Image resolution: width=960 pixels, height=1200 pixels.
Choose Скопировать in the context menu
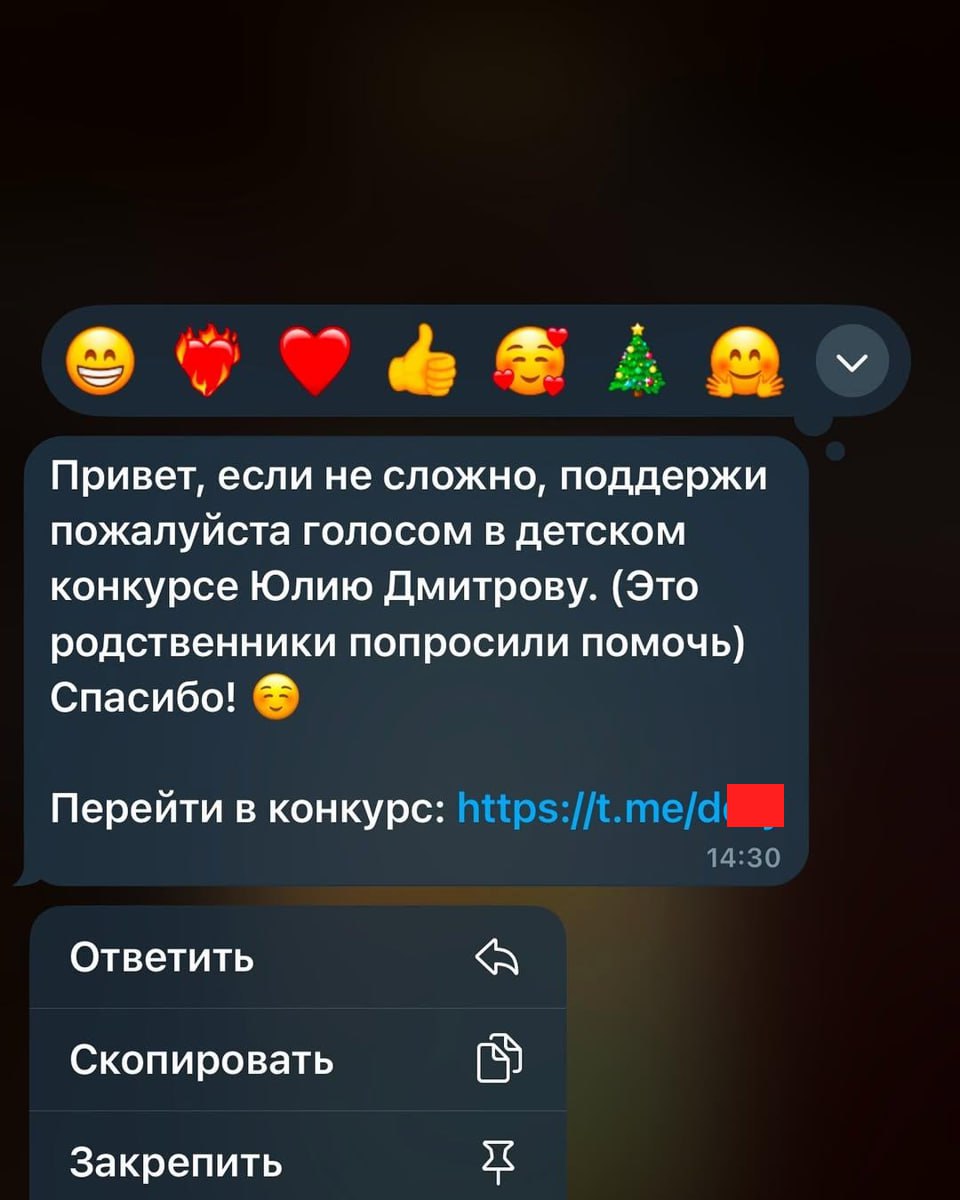click(x=200, y=1060)
